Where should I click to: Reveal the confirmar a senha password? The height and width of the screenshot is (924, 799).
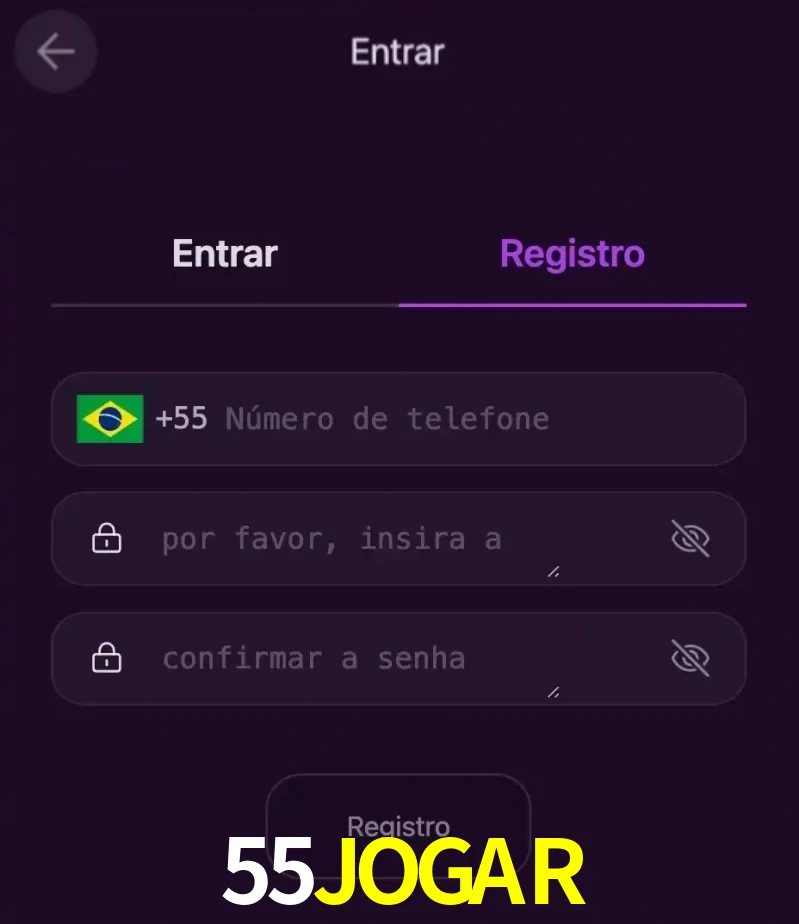click(689, 659)
